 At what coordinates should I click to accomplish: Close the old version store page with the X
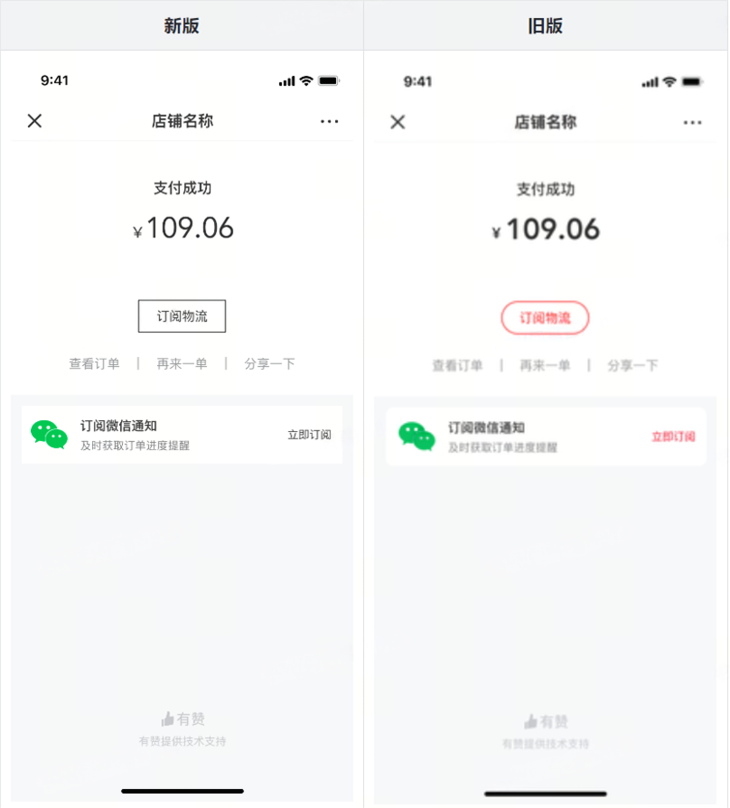(397, 121)
